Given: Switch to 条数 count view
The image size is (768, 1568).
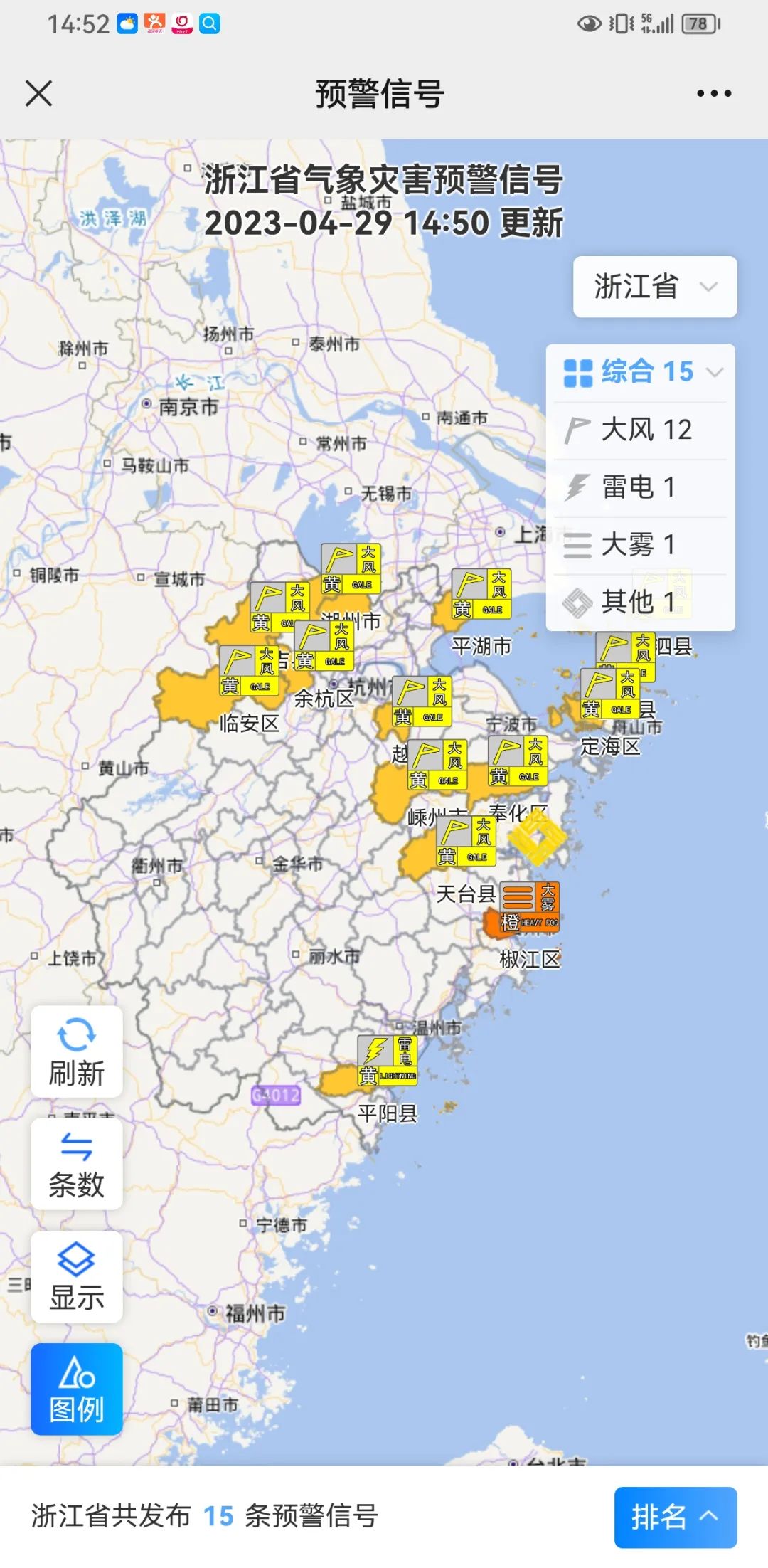Looking at the screenshot, I should [x=77, y=1164].
